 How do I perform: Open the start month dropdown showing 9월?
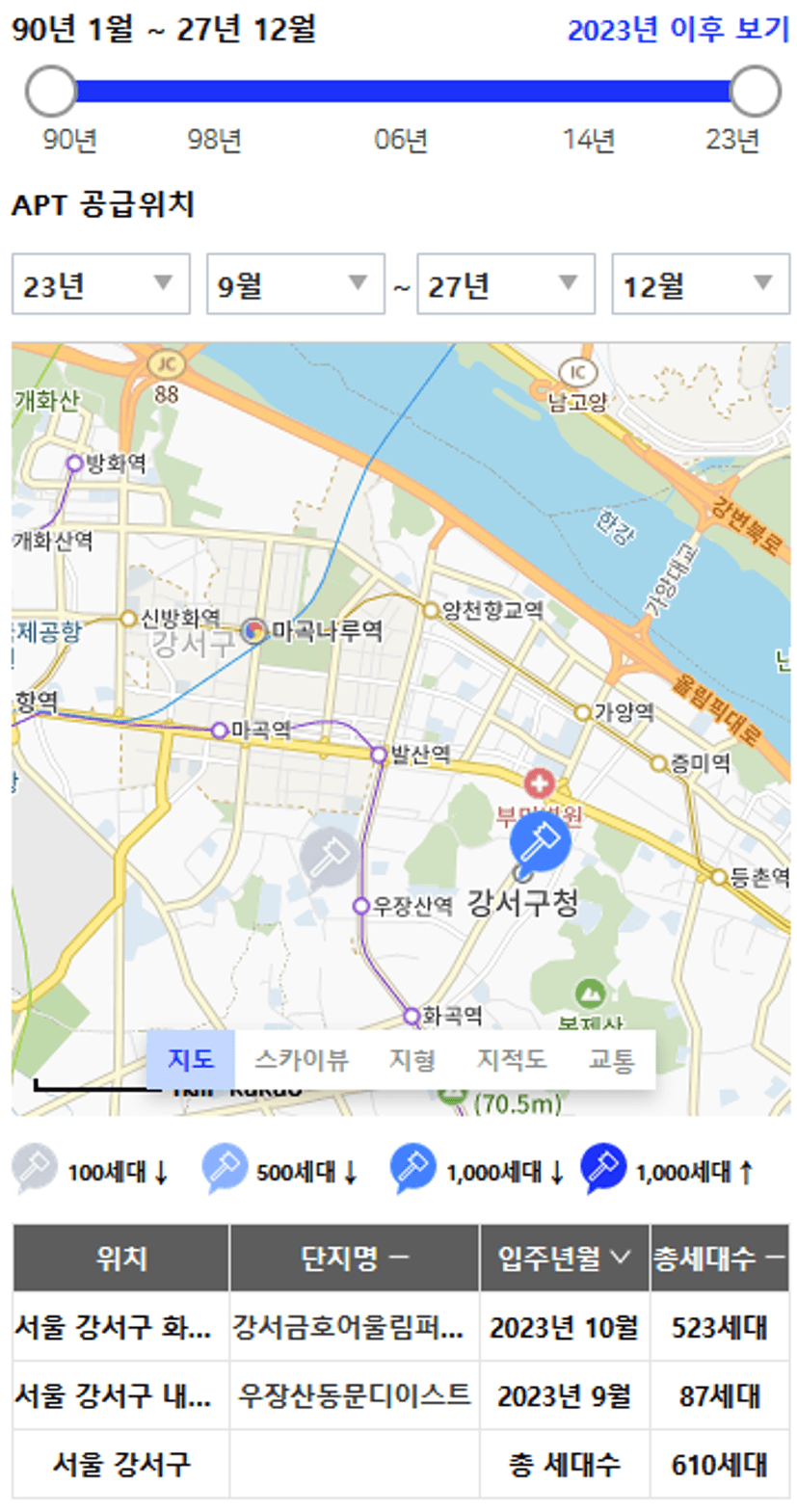295,284
